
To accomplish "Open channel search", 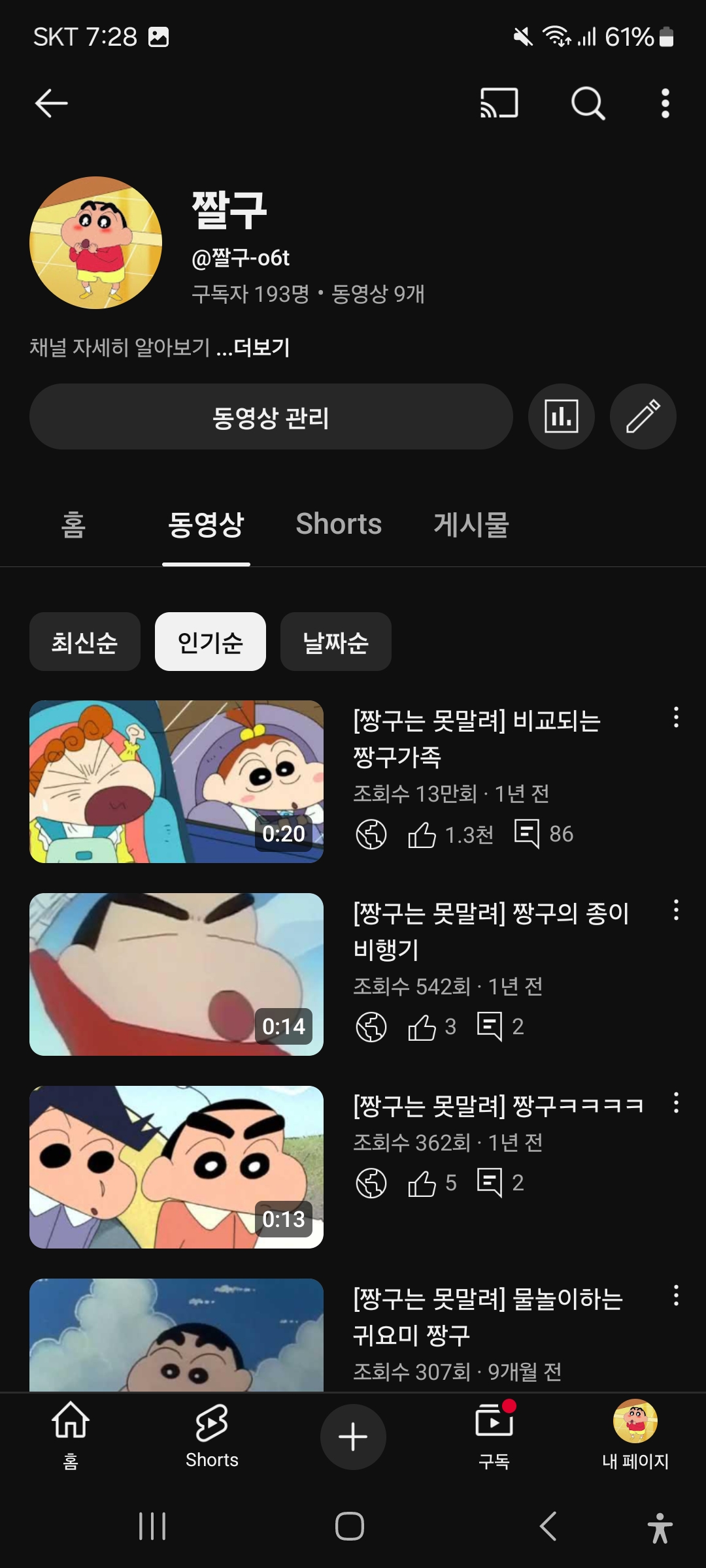I will (x=588, y=103).
